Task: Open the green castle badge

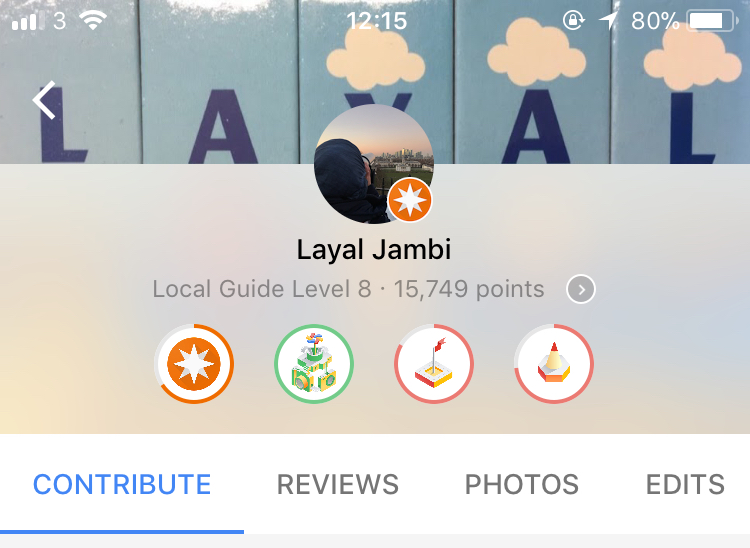Action: coord(314,364)
